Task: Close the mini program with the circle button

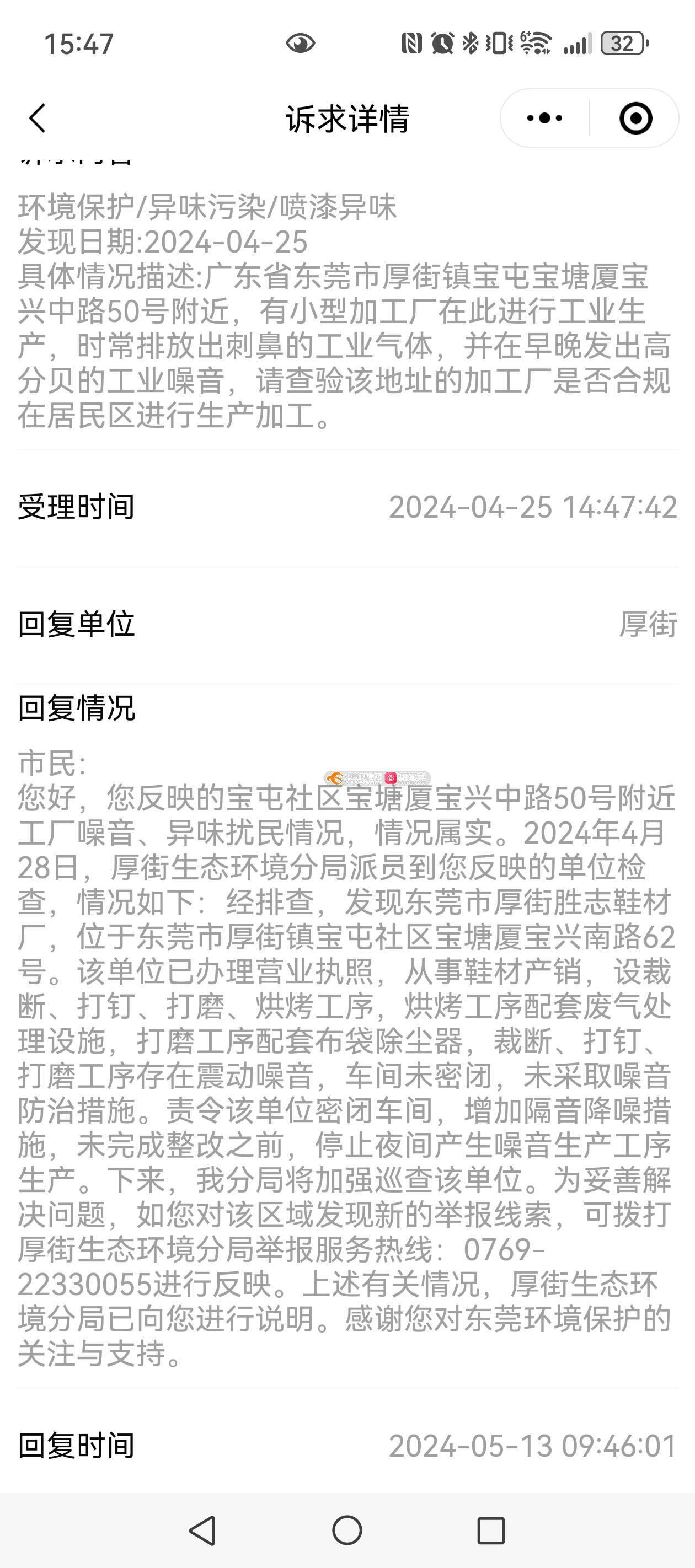Action: 635,118
